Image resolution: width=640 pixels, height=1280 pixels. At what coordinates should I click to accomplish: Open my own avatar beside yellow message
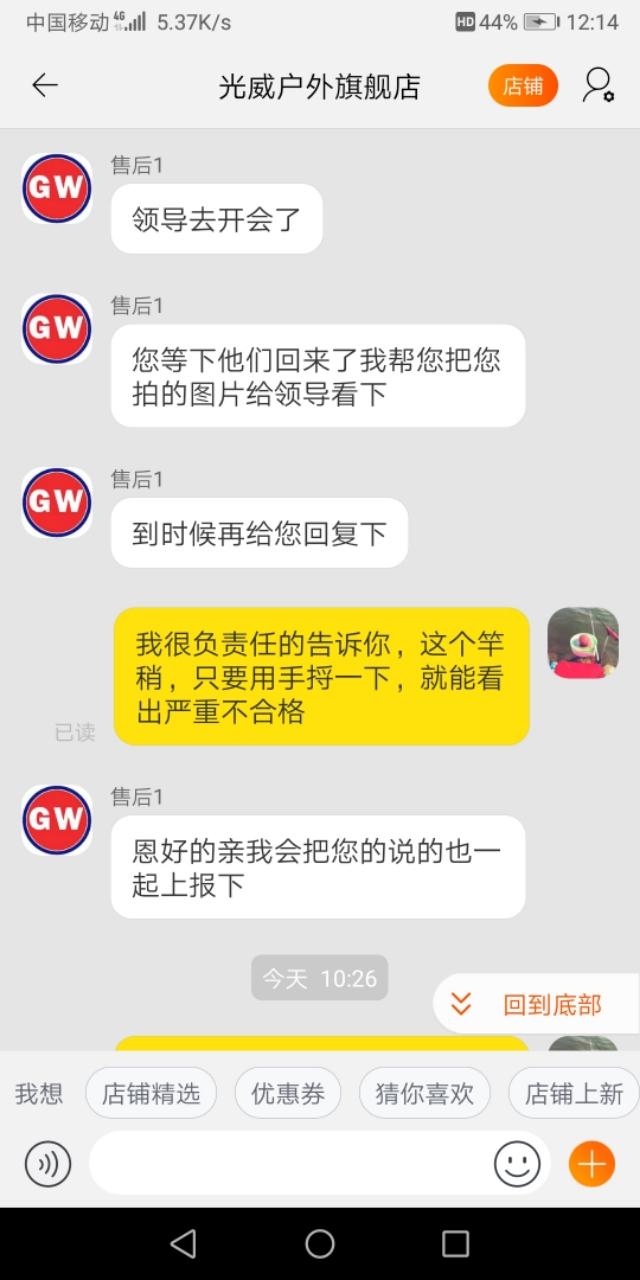[583, 643]
